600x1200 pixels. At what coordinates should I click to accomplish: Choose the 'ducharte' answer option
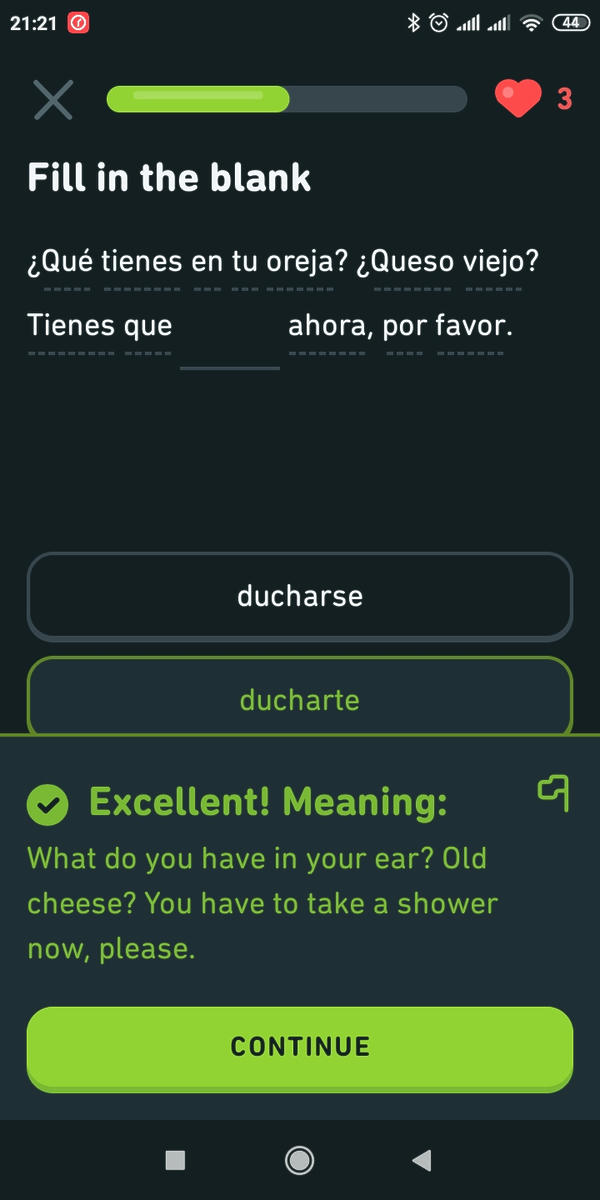[x=300, y=697]
